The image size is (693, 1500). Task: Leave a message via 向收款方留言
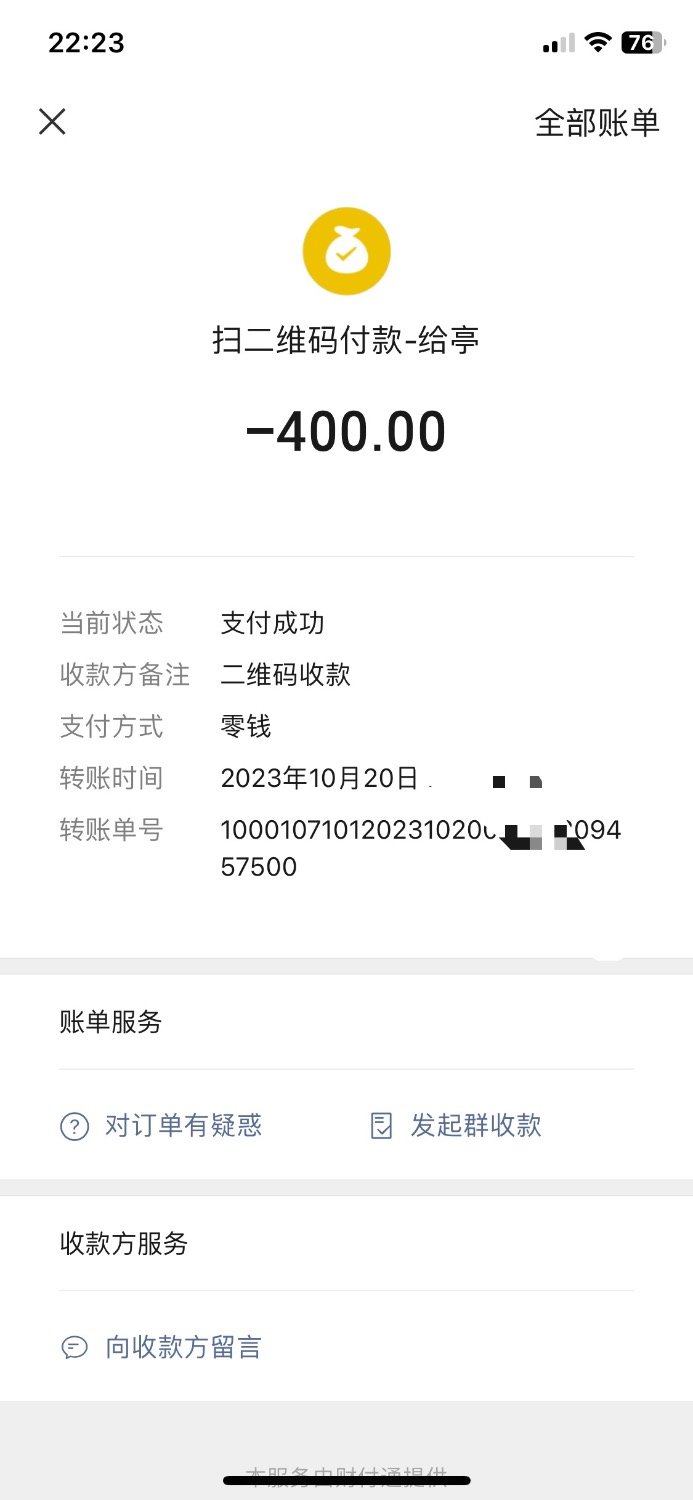coord(162,1347)
